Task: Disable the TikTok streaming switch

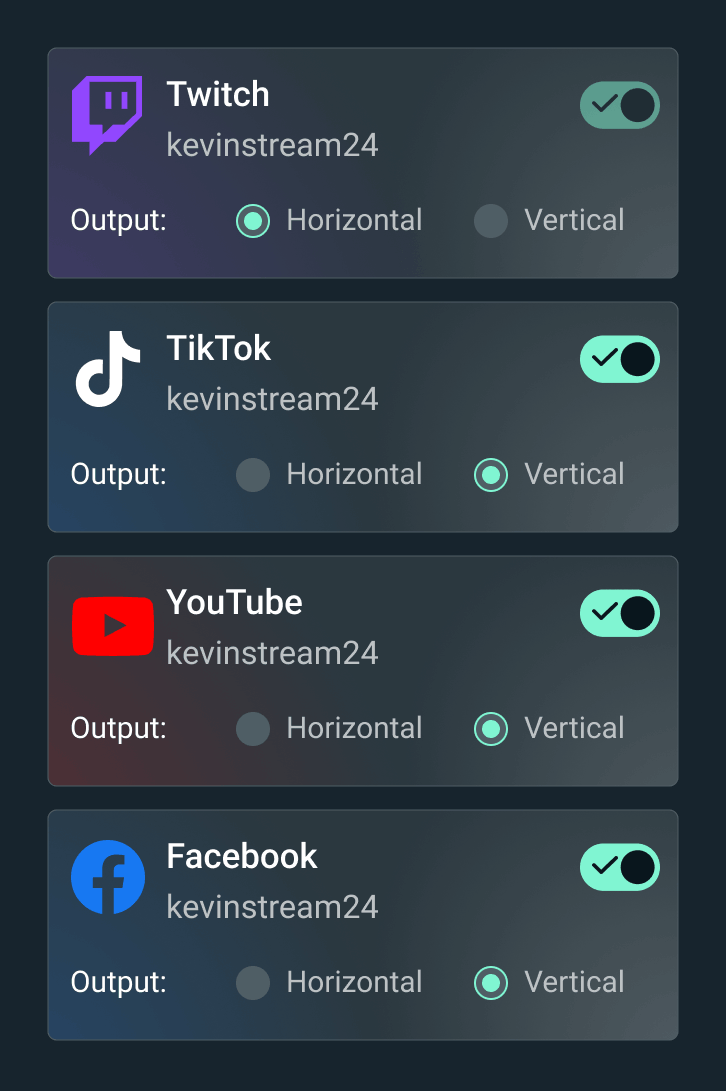Action: [619, 359]
